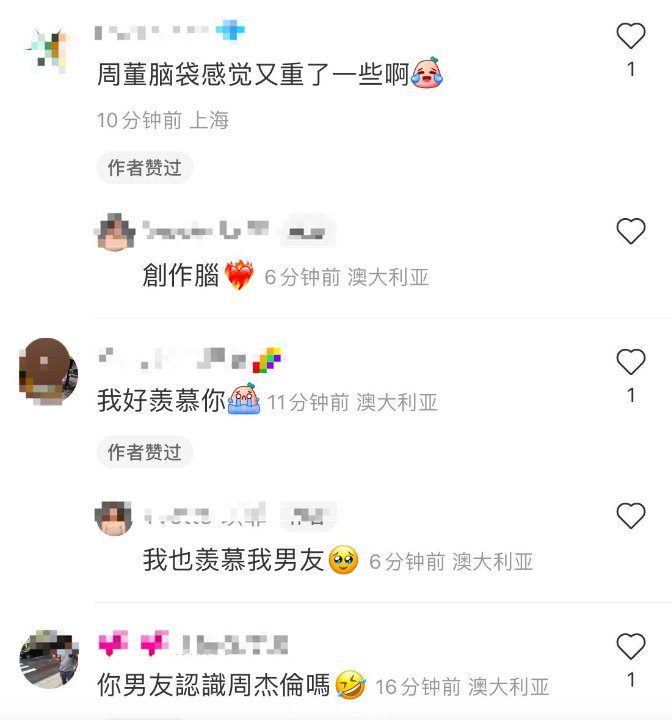
Task: Reply to the comment 你男友認識周杰倫嗎
Action: point(213,685)
